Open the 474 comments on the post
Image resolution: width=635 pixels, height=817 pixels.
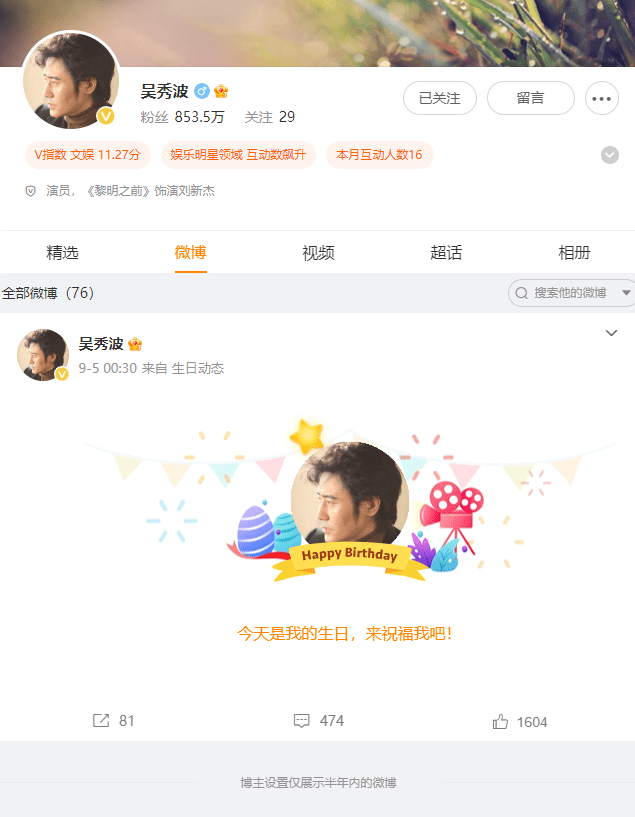(x=318, y=721)
